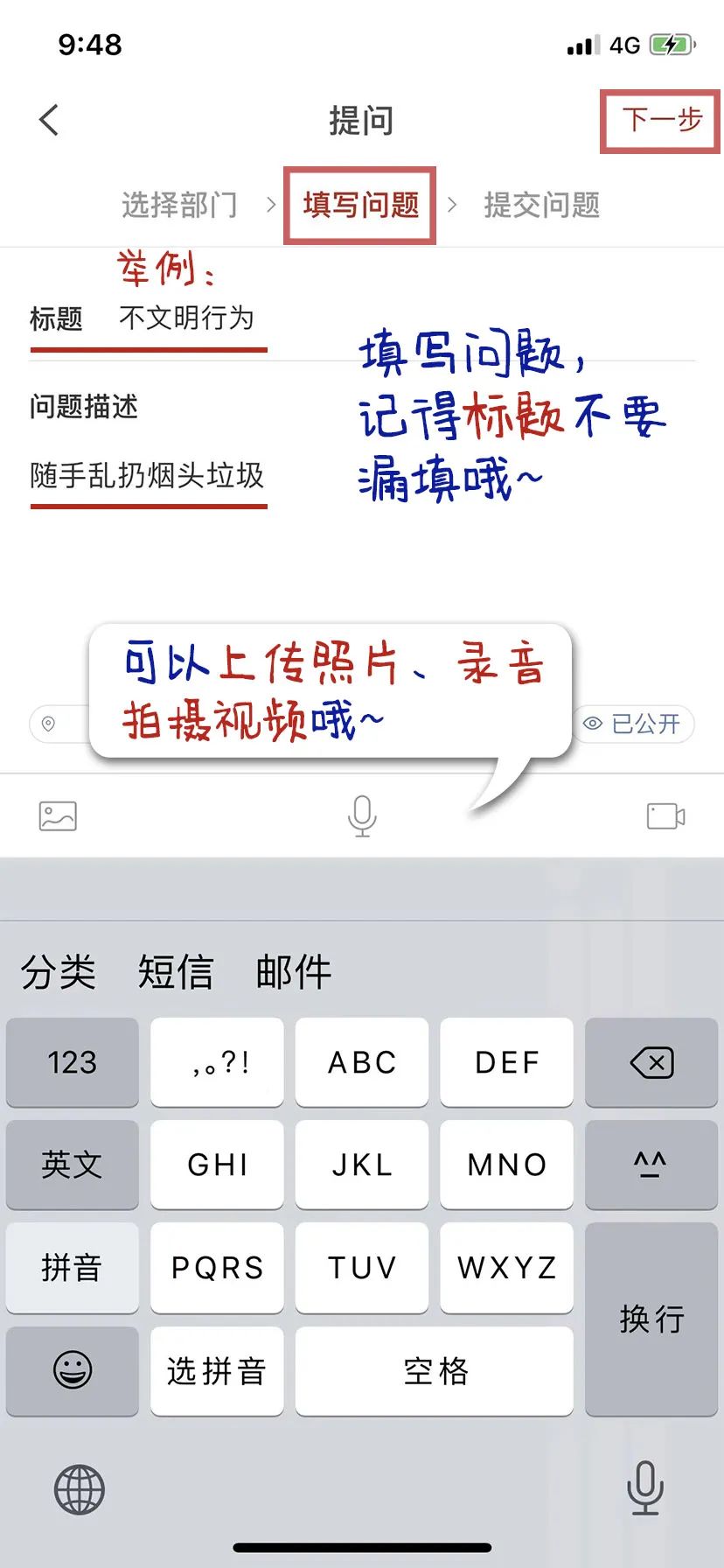Image resolution: width=724 pixels, height=1568 pixels.
Task: Record audio with the microphone icon
Action: [x=362, y=816]
